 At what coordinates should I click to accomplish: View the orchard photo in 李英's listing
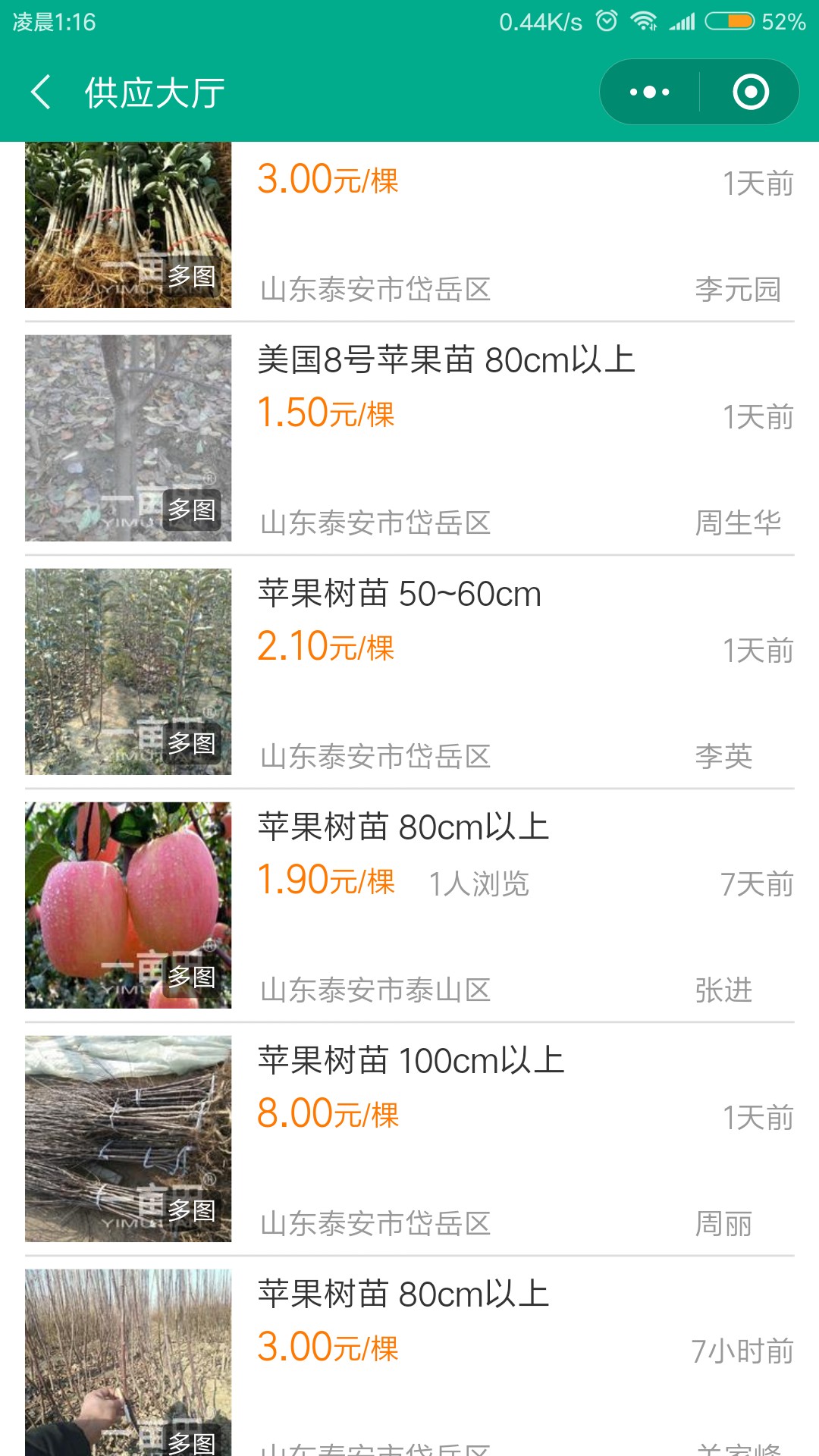click(128, 672)
